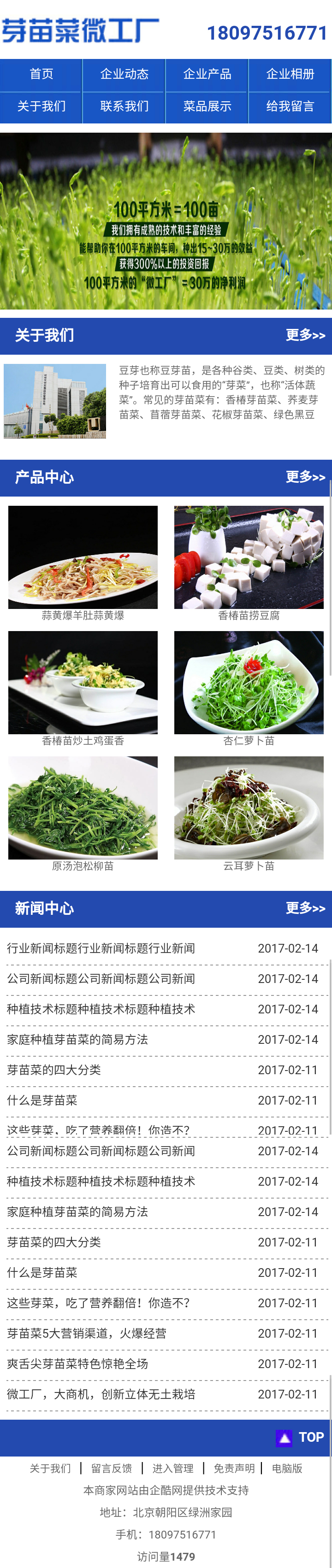Image resolution: width=332 pixels, height=1568 pixels.
Task: Select 菜品展示 in the menu
Action: pos(207,106)
